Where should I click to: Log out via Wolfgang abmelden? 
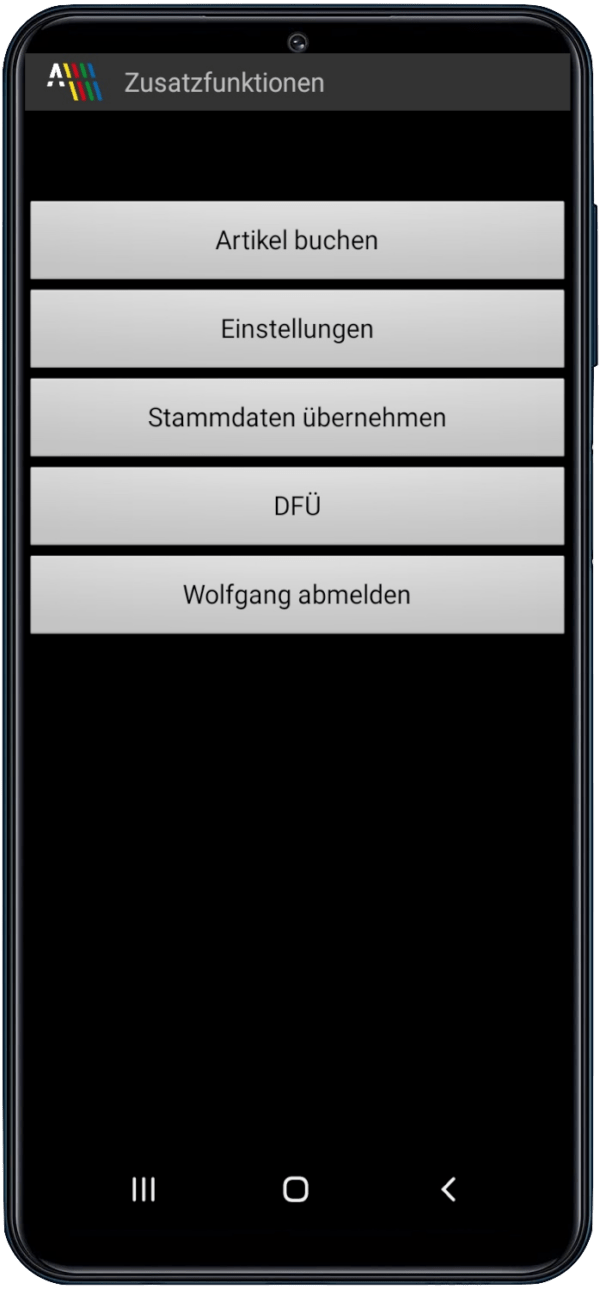[297, 595]
